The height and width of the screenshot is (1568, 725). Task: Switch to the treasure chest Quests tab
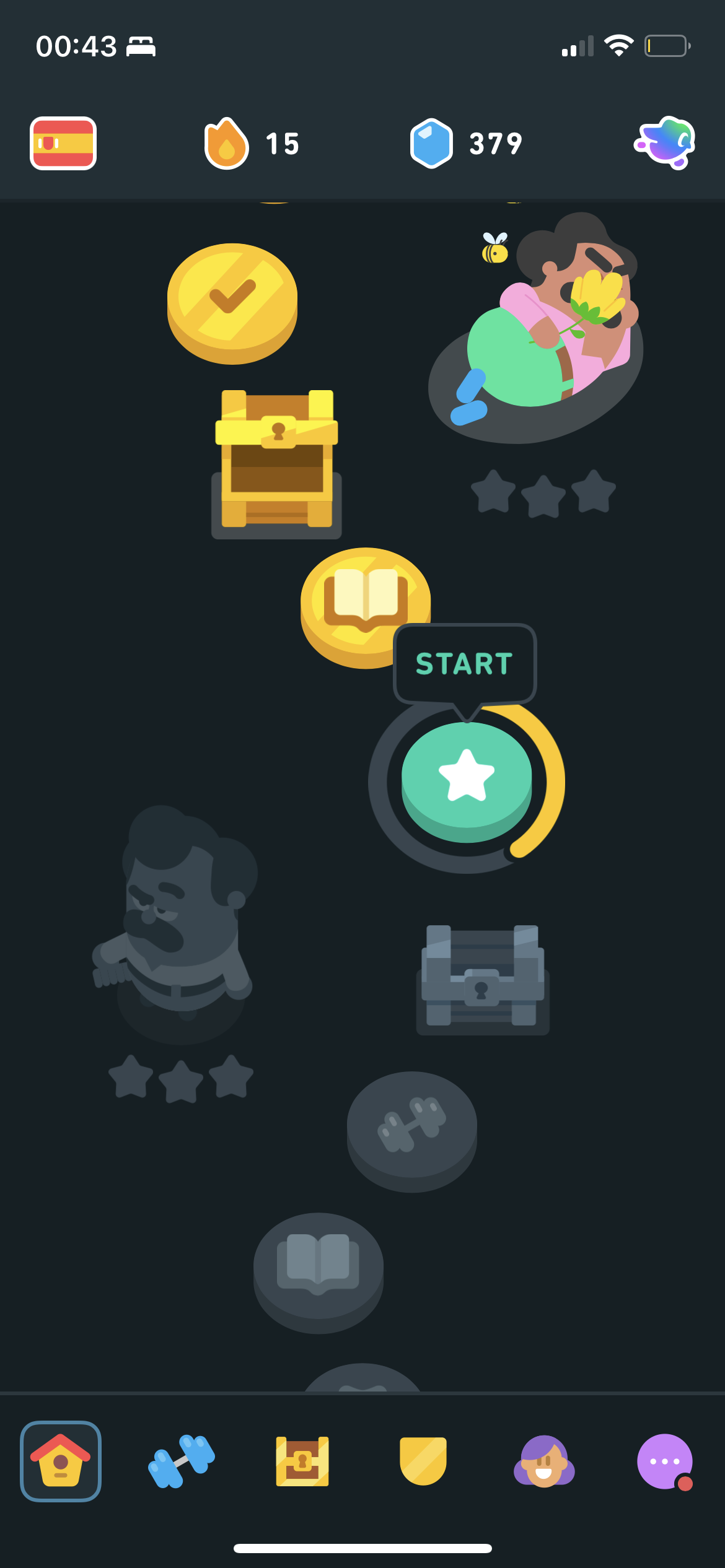click(x=302, y=1461)
